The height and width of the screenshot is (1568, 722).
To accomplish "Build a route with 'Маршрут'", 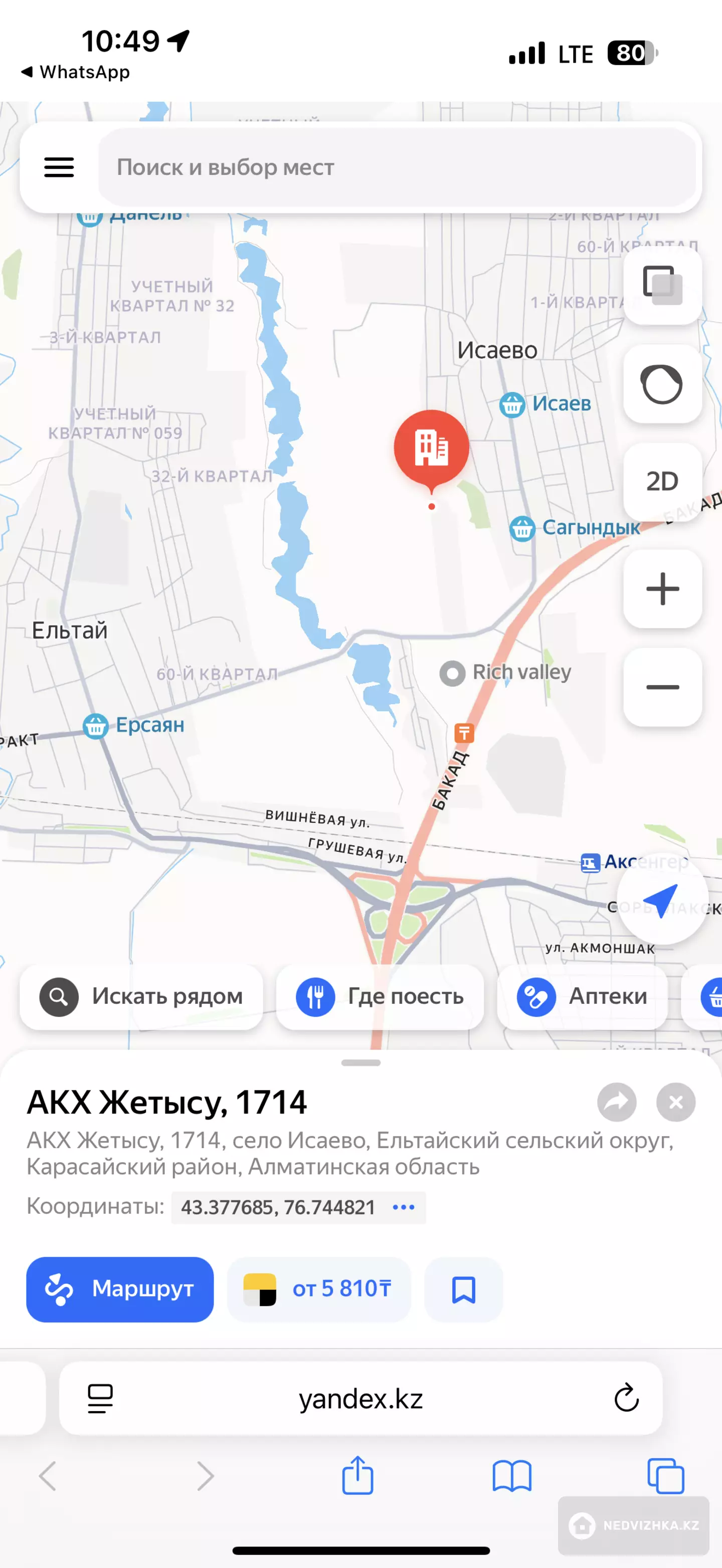I will 120,1288.
